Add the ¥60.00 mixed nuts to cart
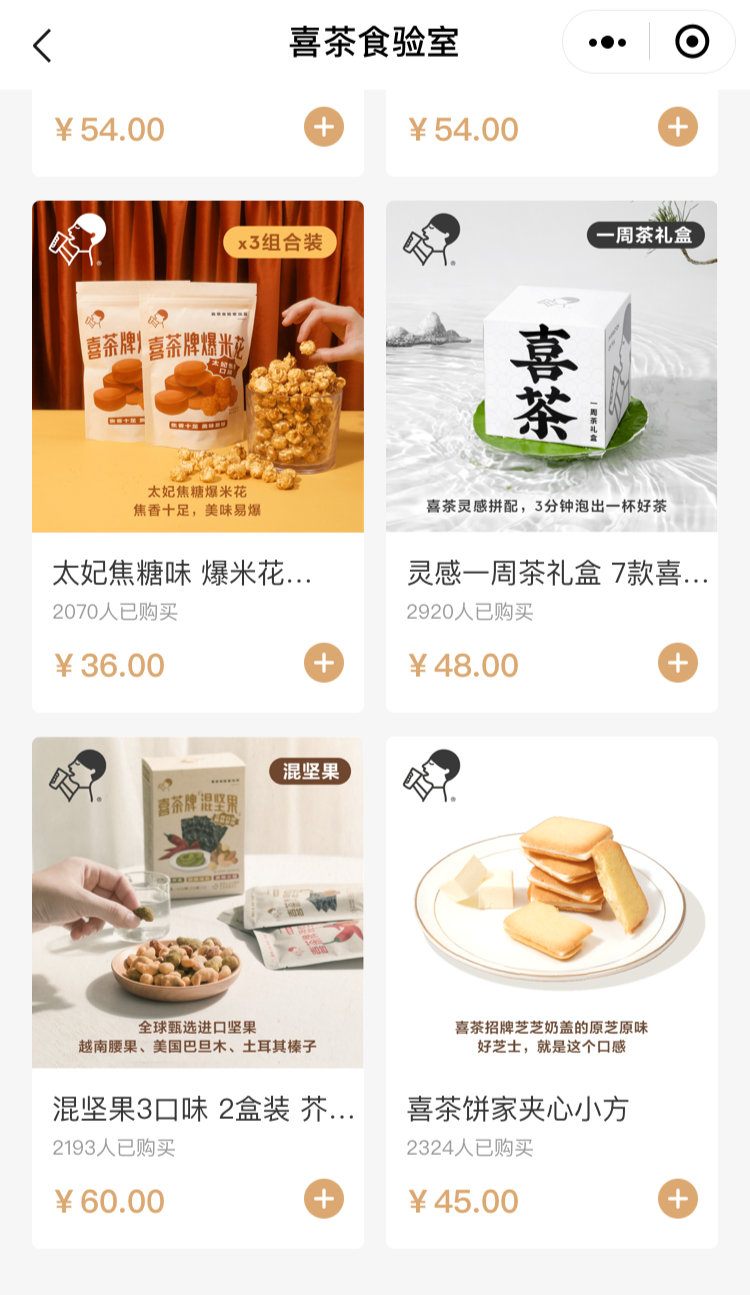 [324, 1199]
